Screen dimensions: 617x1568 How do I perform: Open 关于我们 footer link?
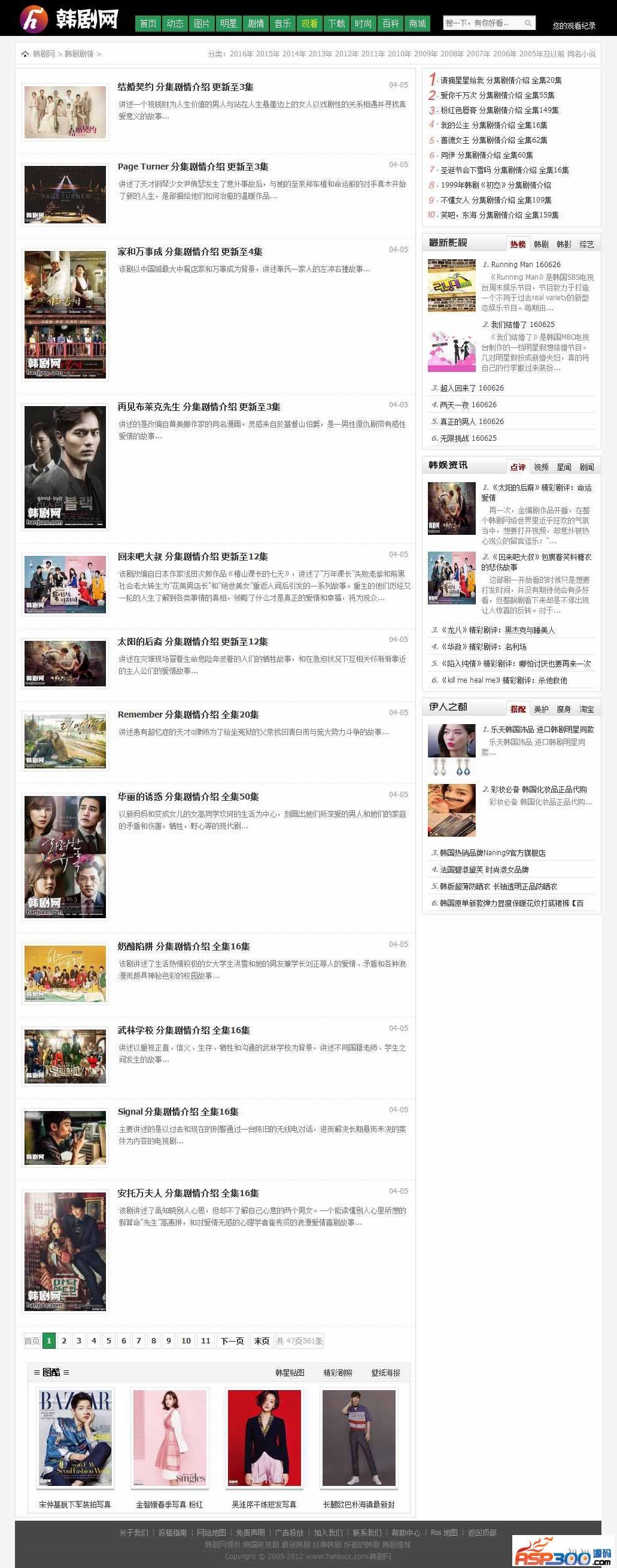[133, 1532]
